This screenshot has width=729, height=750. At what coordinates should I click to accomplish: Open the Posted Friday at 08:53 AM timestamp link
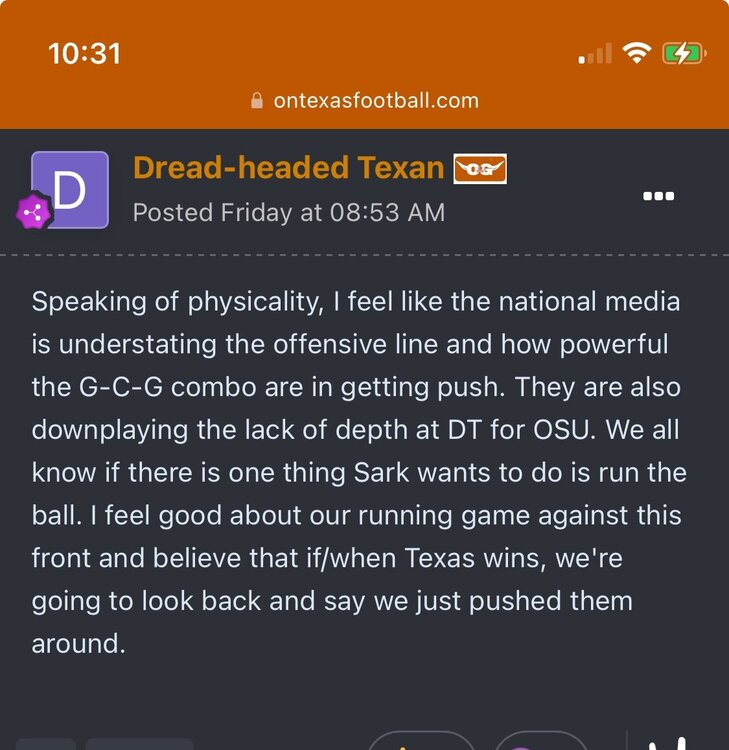pyautogui.click(x=289, y=212)
